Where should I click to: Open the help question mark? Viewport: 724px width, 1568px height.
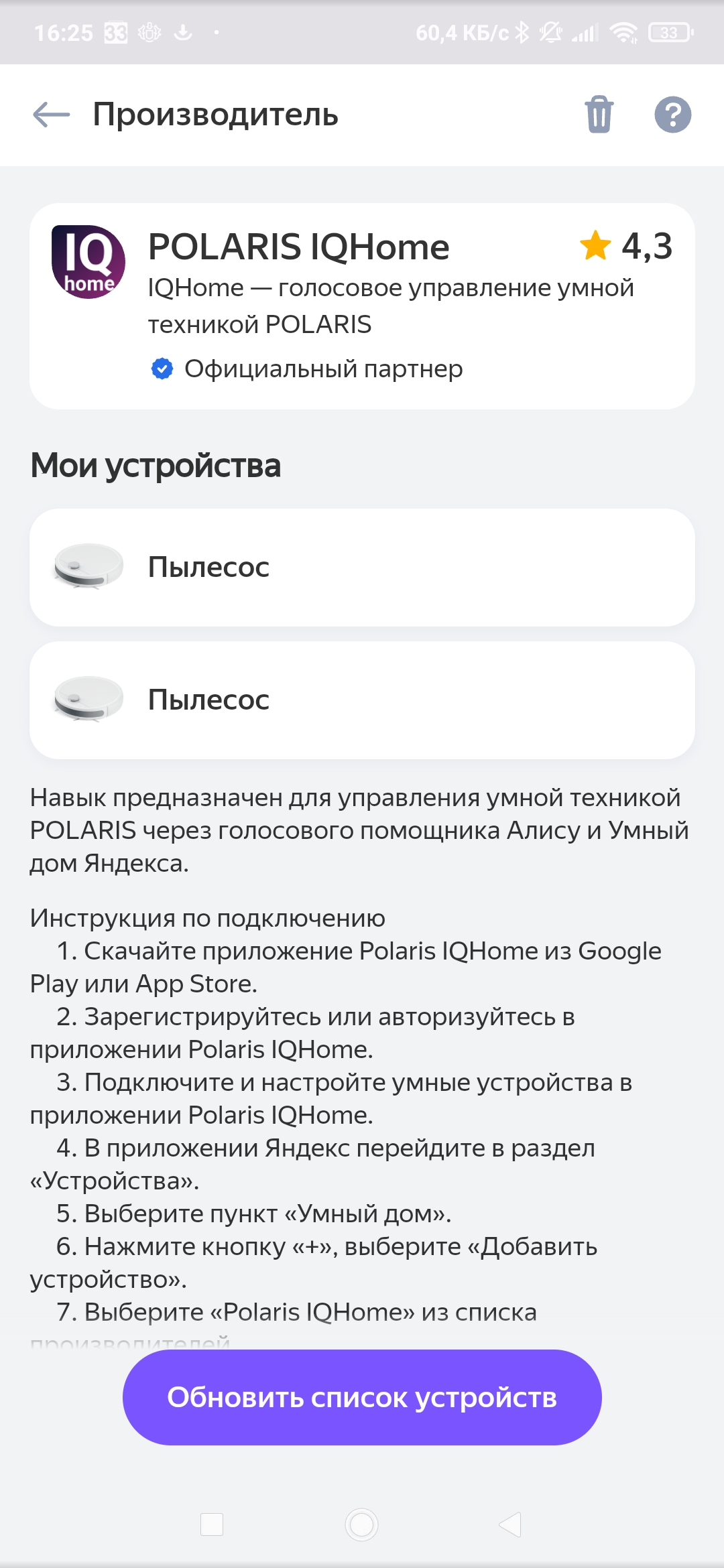coord(672,115)
